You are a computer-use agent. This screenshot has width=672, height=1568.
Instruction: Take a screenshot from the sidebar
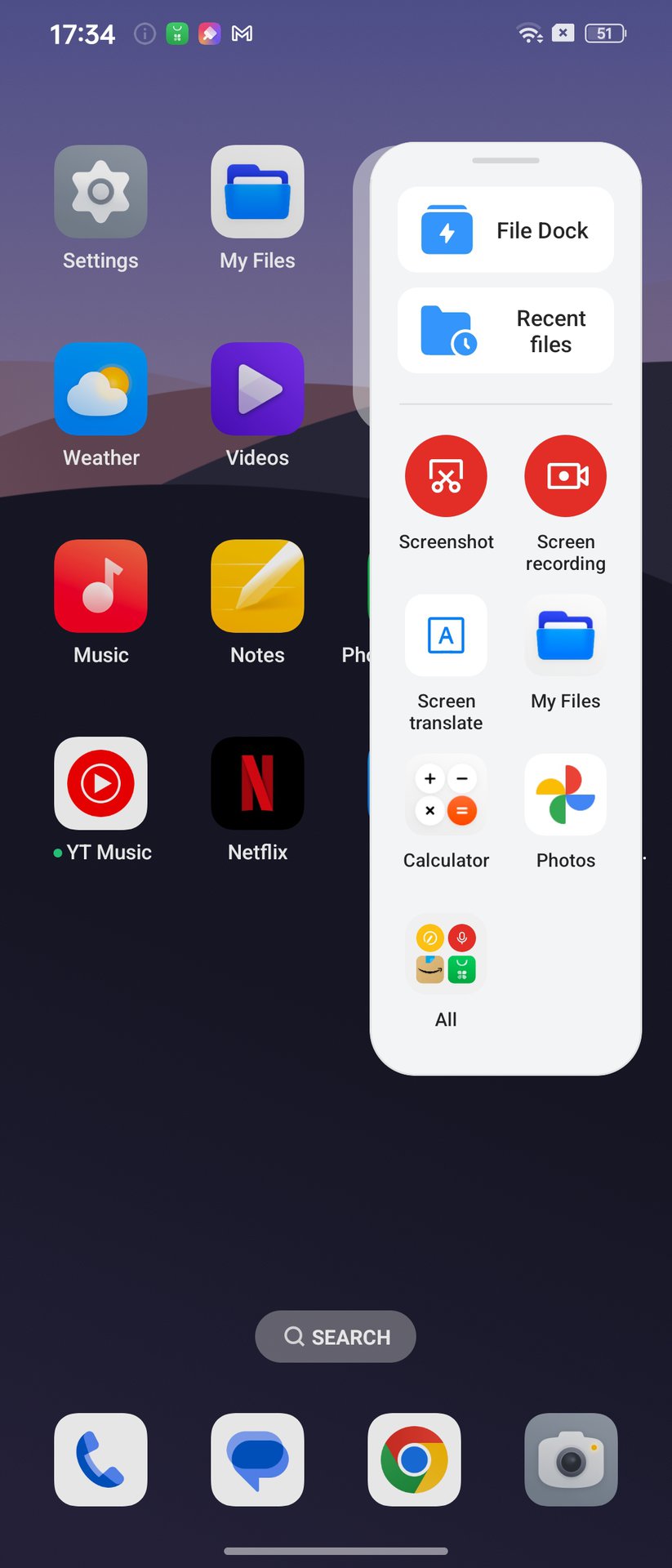click(446, 477)
